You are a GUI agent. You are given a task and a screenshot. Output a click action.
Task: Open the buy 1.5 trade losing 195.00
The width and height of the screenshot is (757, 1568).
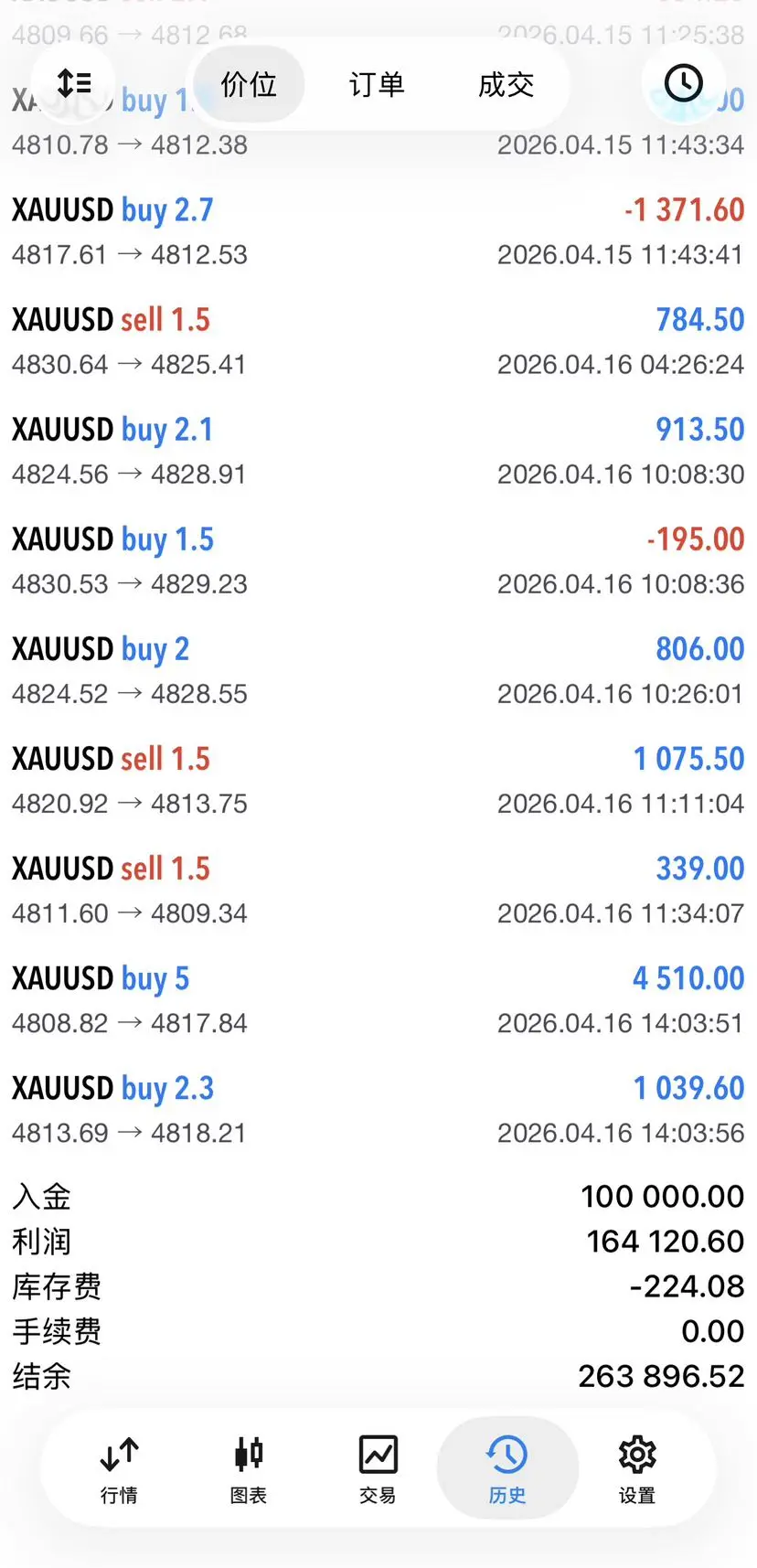[x=378, y=560]
